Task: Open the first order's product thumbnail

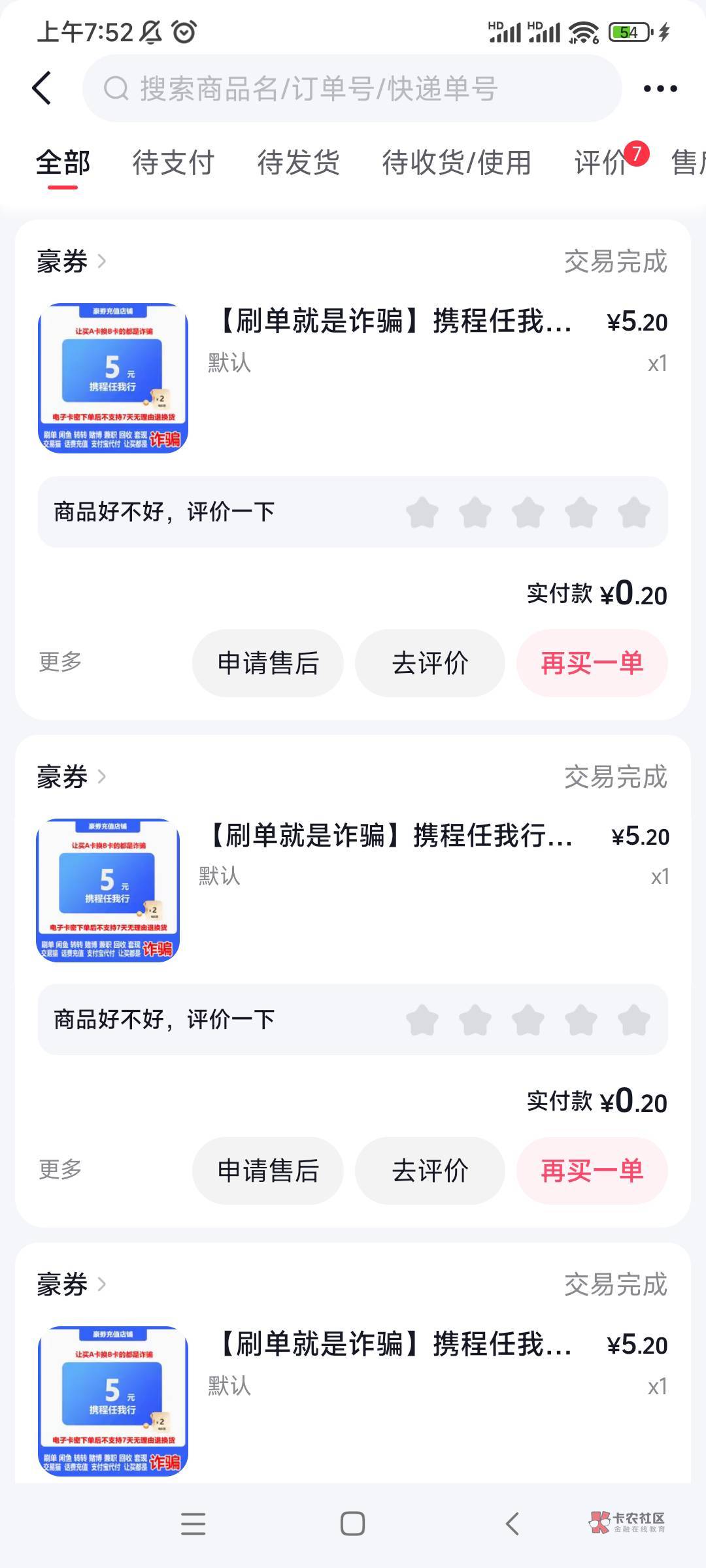Action: (x=113, y=378)
